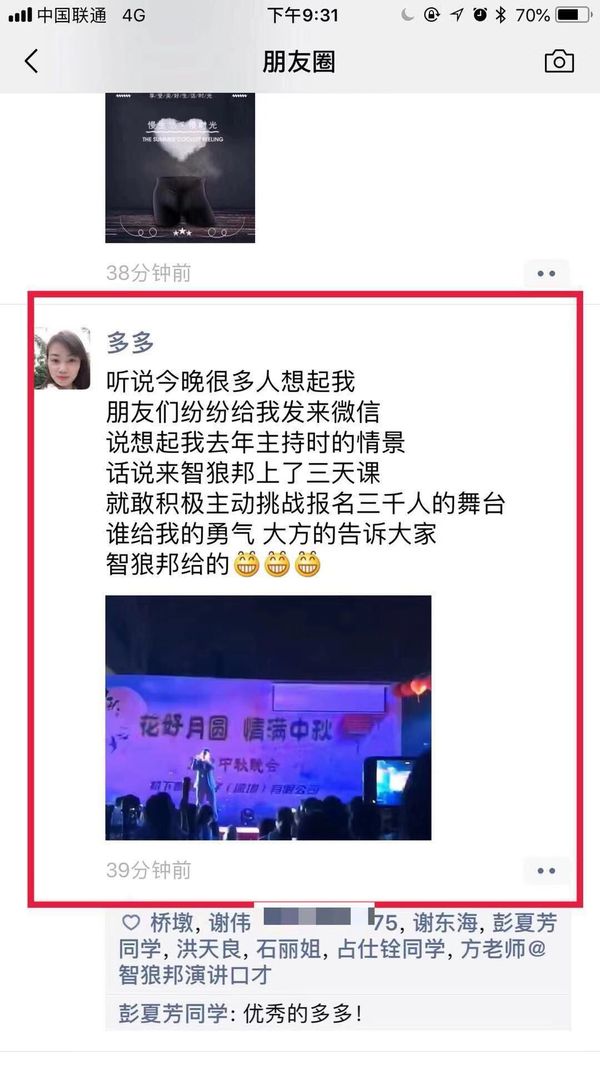Screen dimensions: 600x1067
Task: Open the underwear product image post
Action: [x=180, y=167]
